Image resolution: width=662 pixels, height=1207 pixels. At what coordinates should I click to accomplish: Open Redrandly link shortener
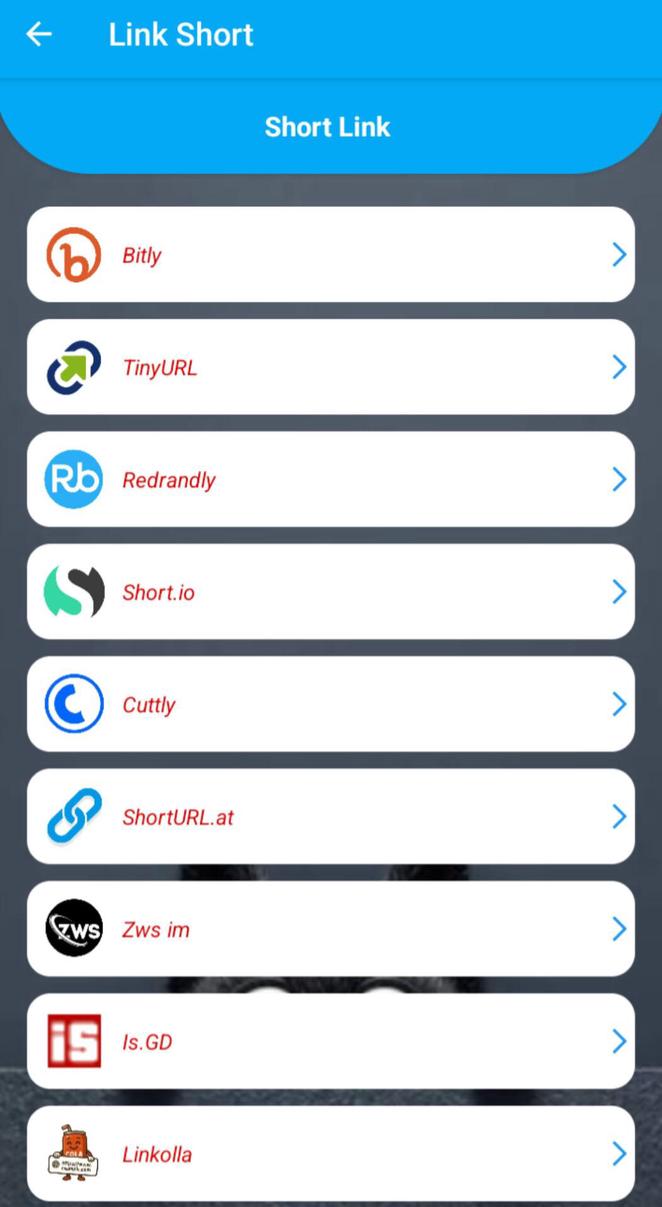[330, 480]
